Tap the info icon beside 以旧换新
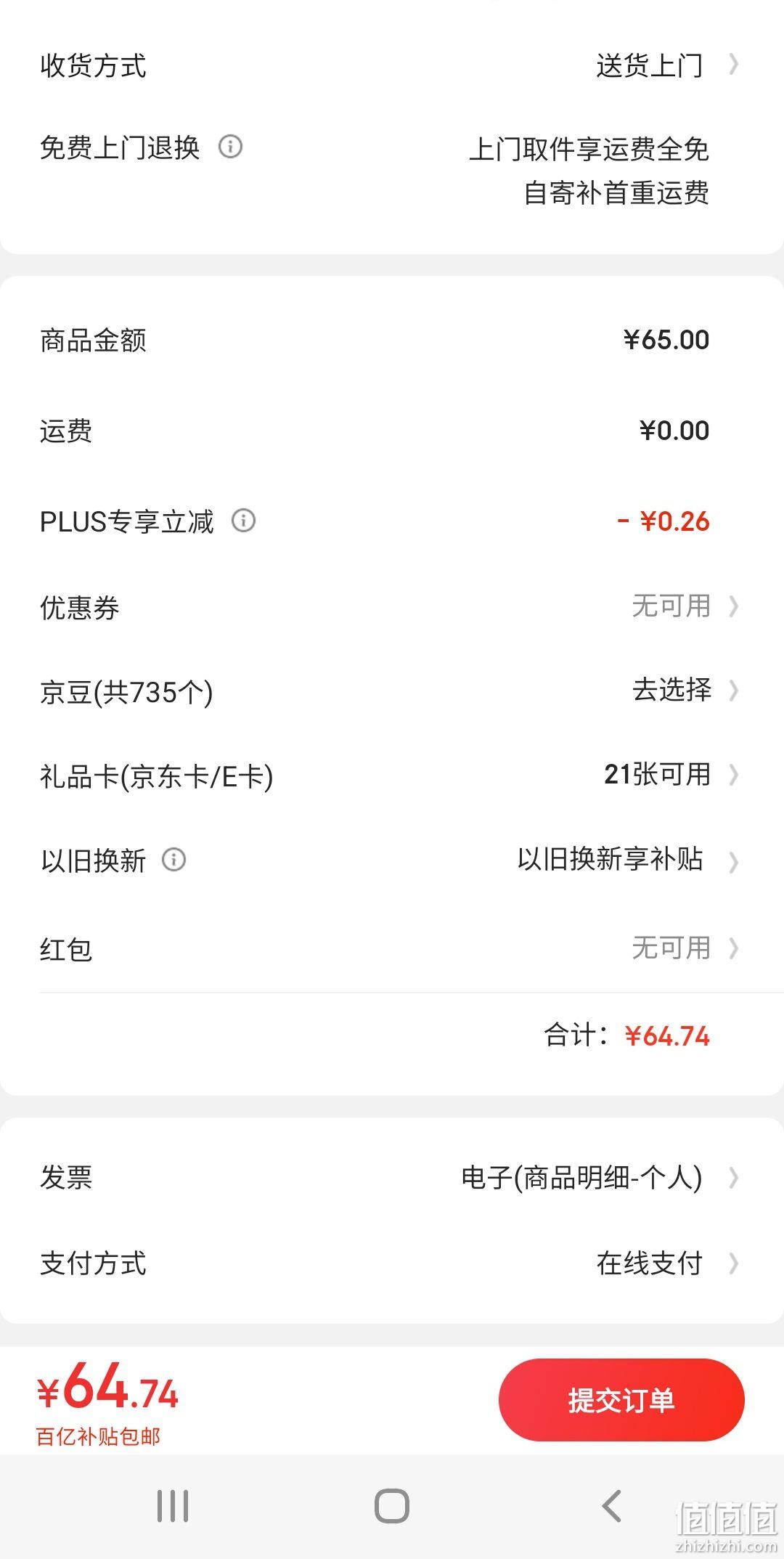 click(x=173, y=860)
